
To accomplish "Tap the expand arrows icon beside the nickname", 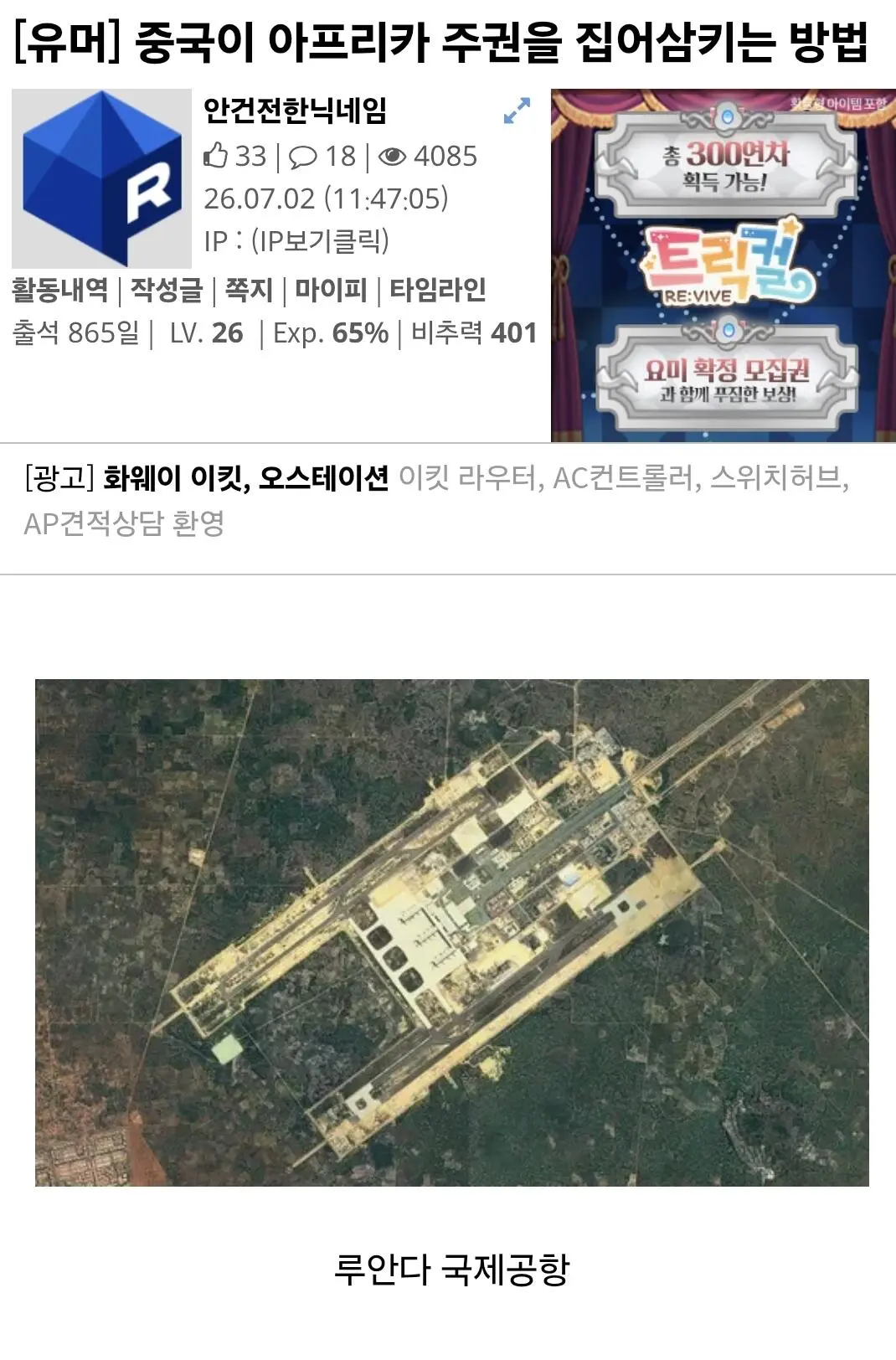I will [x=517, y=111].
